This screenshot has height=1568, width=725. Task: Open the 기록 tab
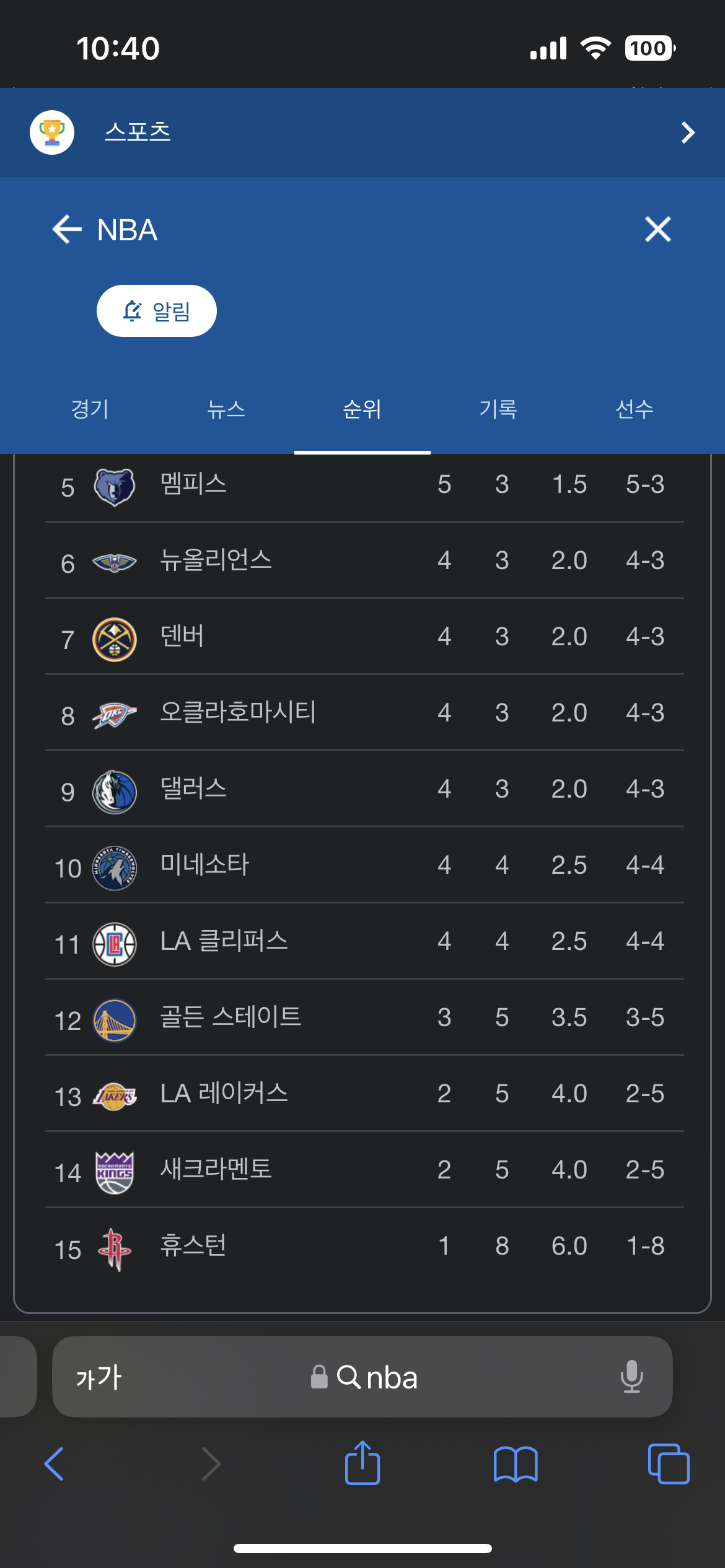tap(498, 409)
